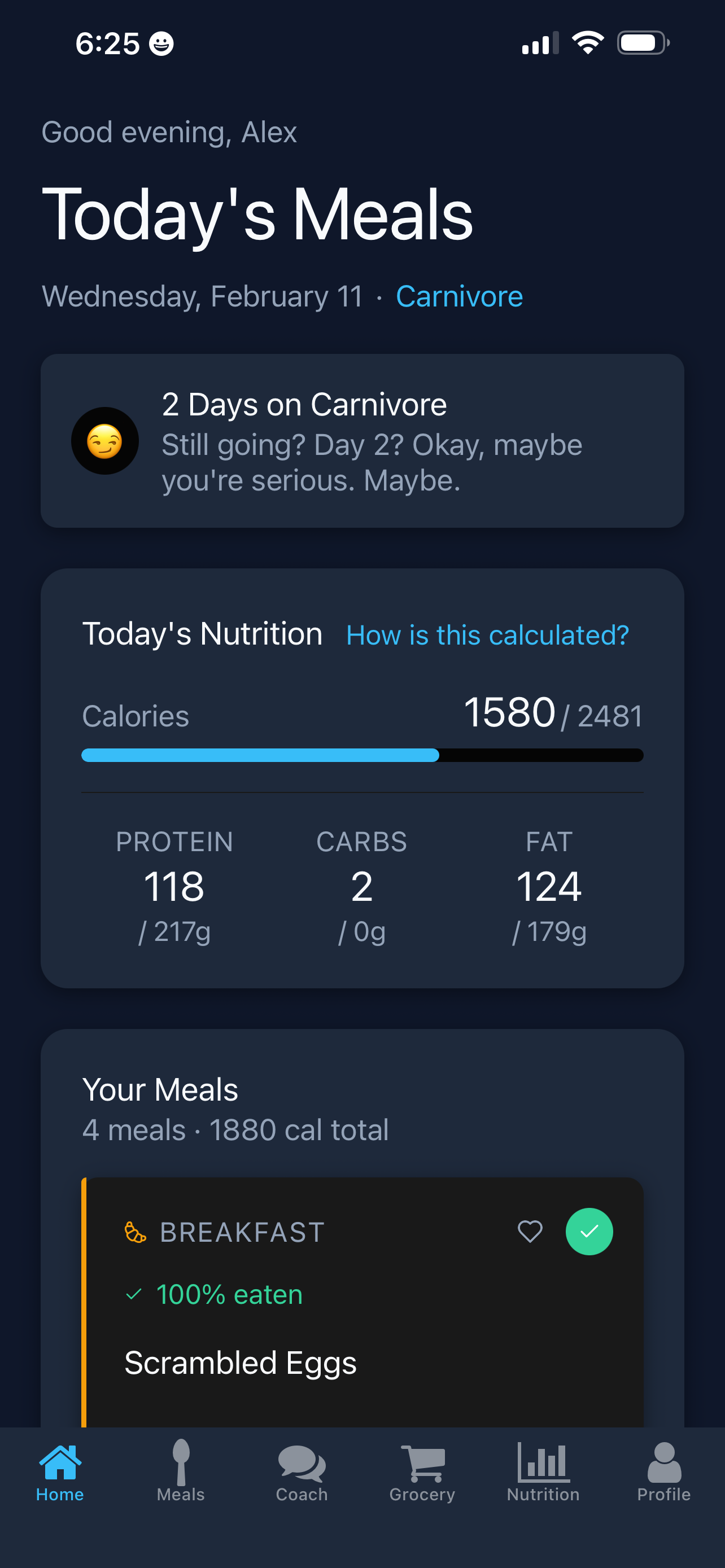Viewport: 725px width, 1568px height.
Task: Open the Coach tab
Action: tap(302, 1472)
